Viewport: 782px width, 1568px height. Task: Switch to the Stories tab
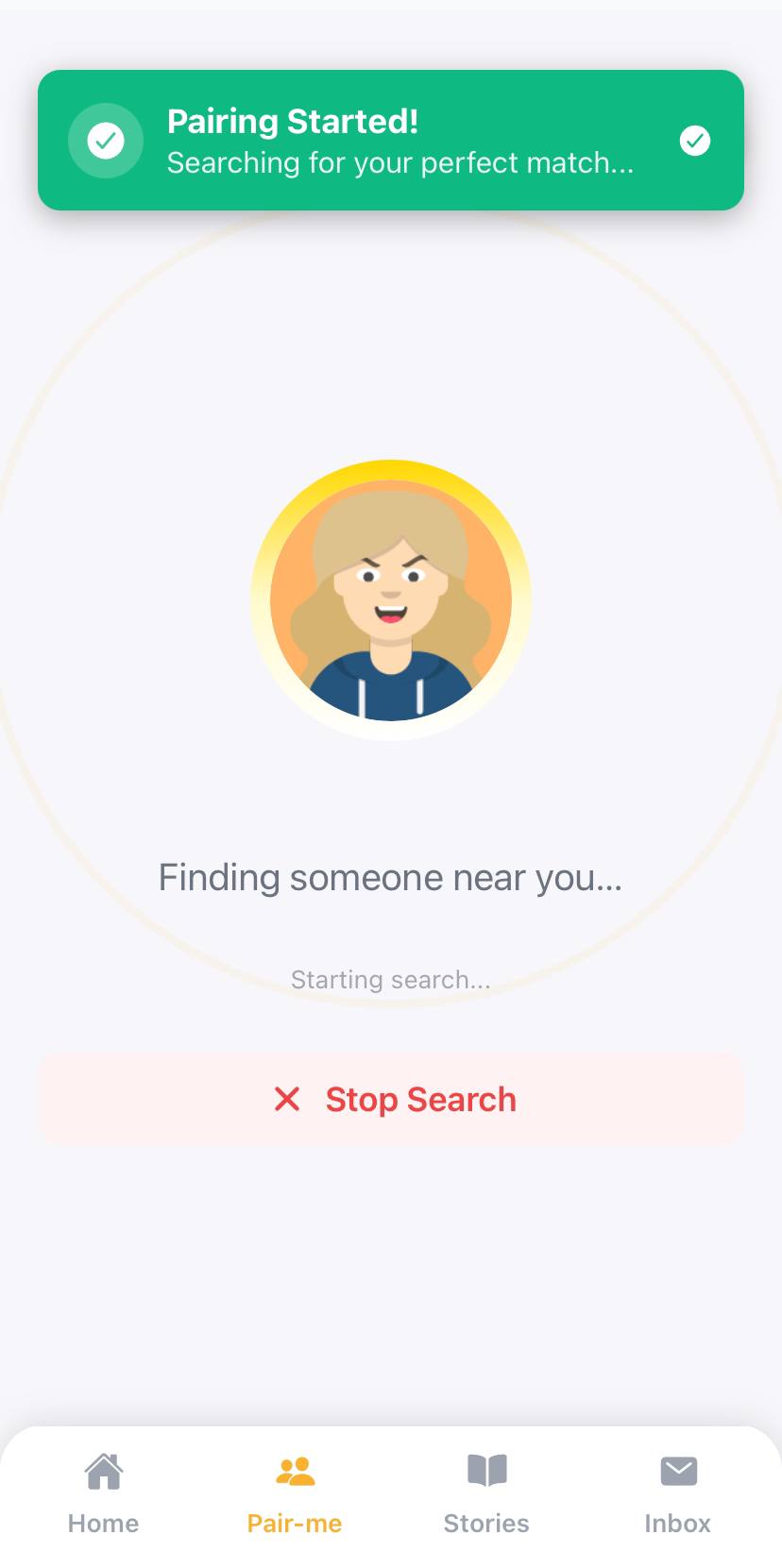tap(486, 1493)
